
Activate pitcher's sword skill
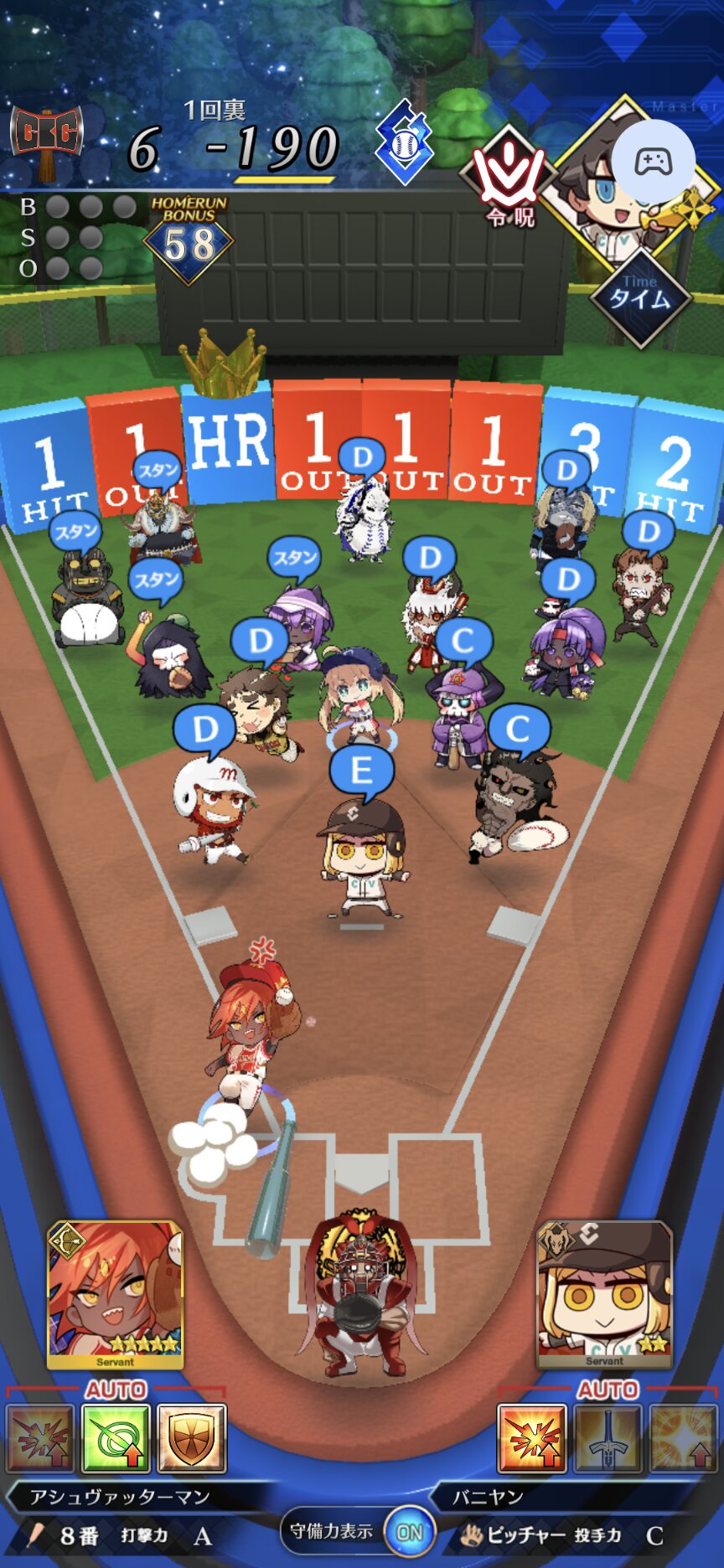[608, 1439]
